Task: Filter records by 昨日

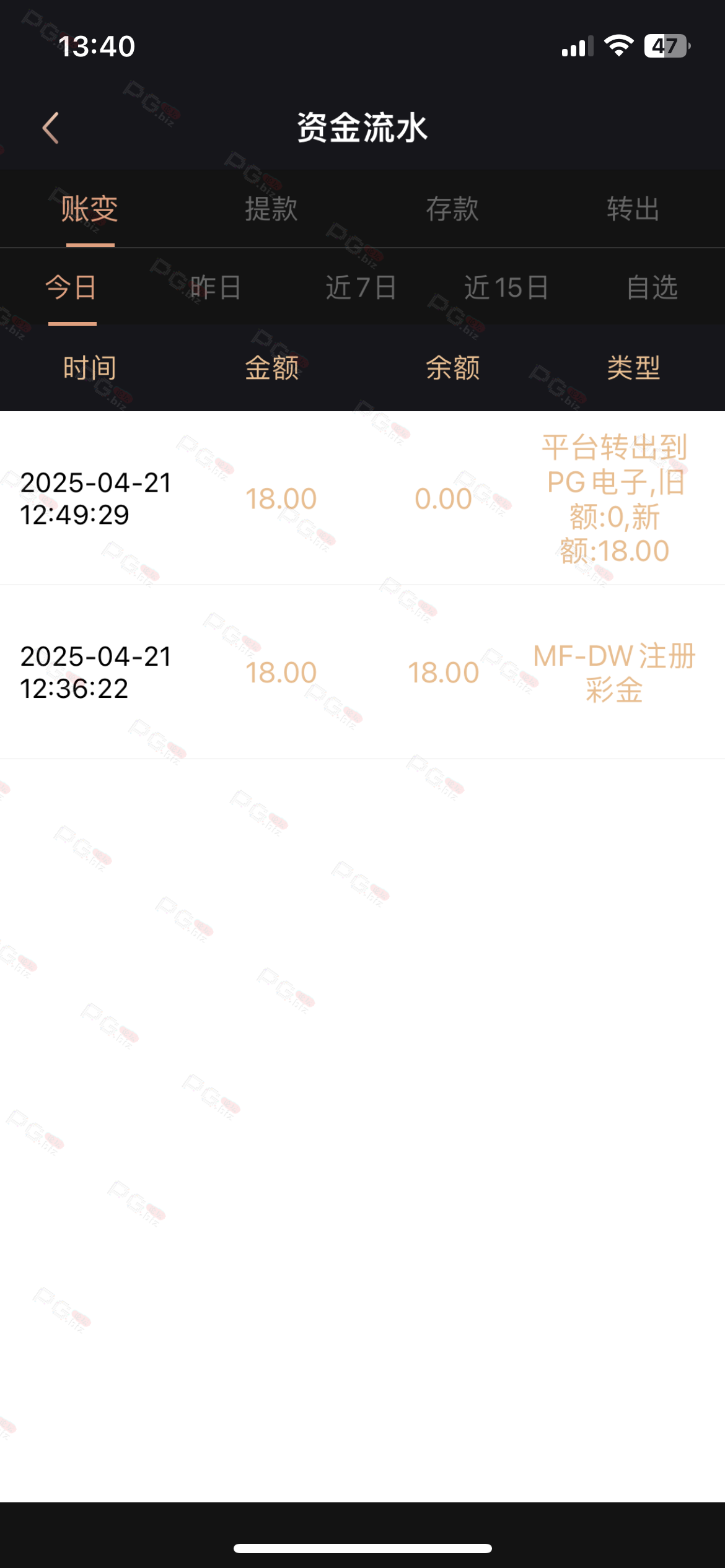Action: tap(216, 287)
